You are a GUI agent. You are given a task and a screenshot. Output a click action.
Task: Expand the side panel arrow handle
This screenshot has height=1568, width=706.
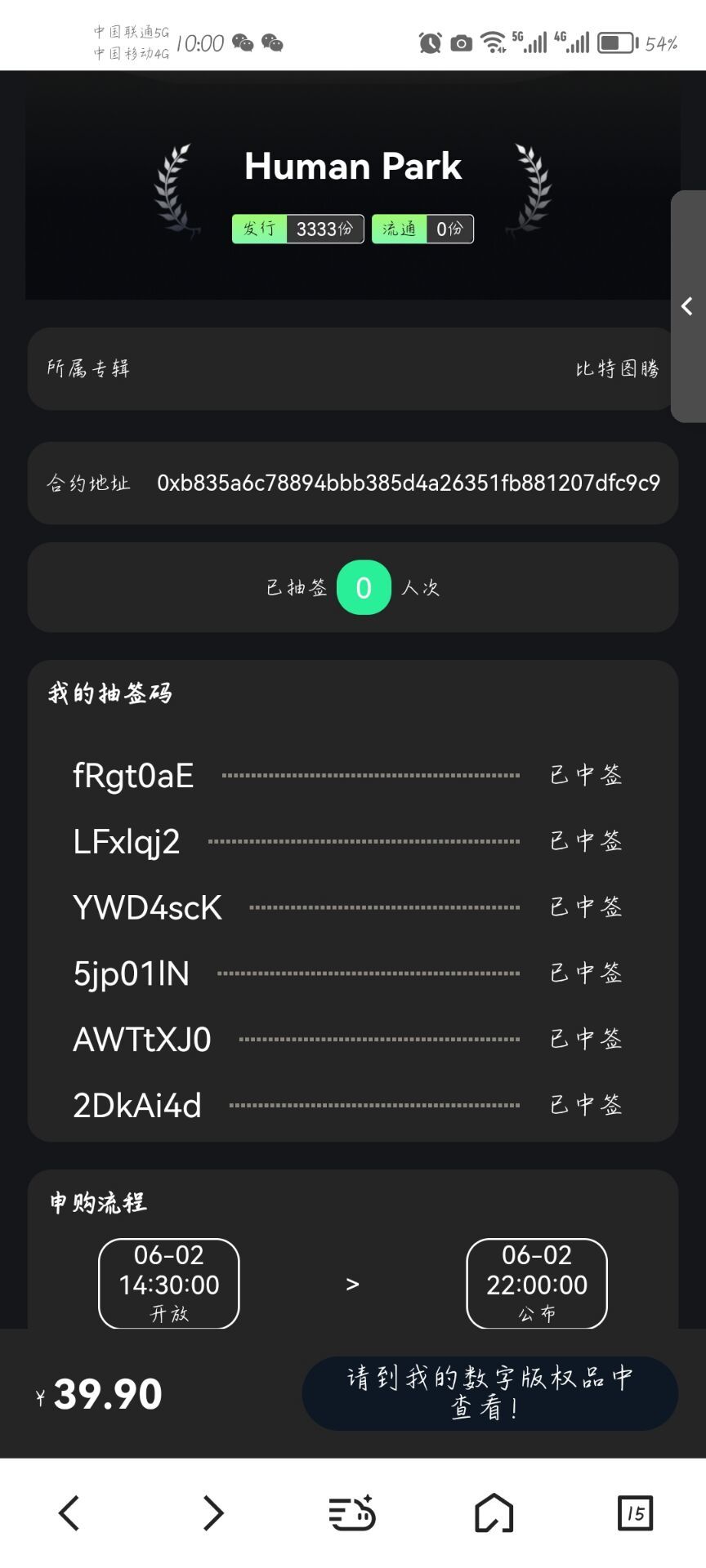pyautogui.click(x=688, y=306)
